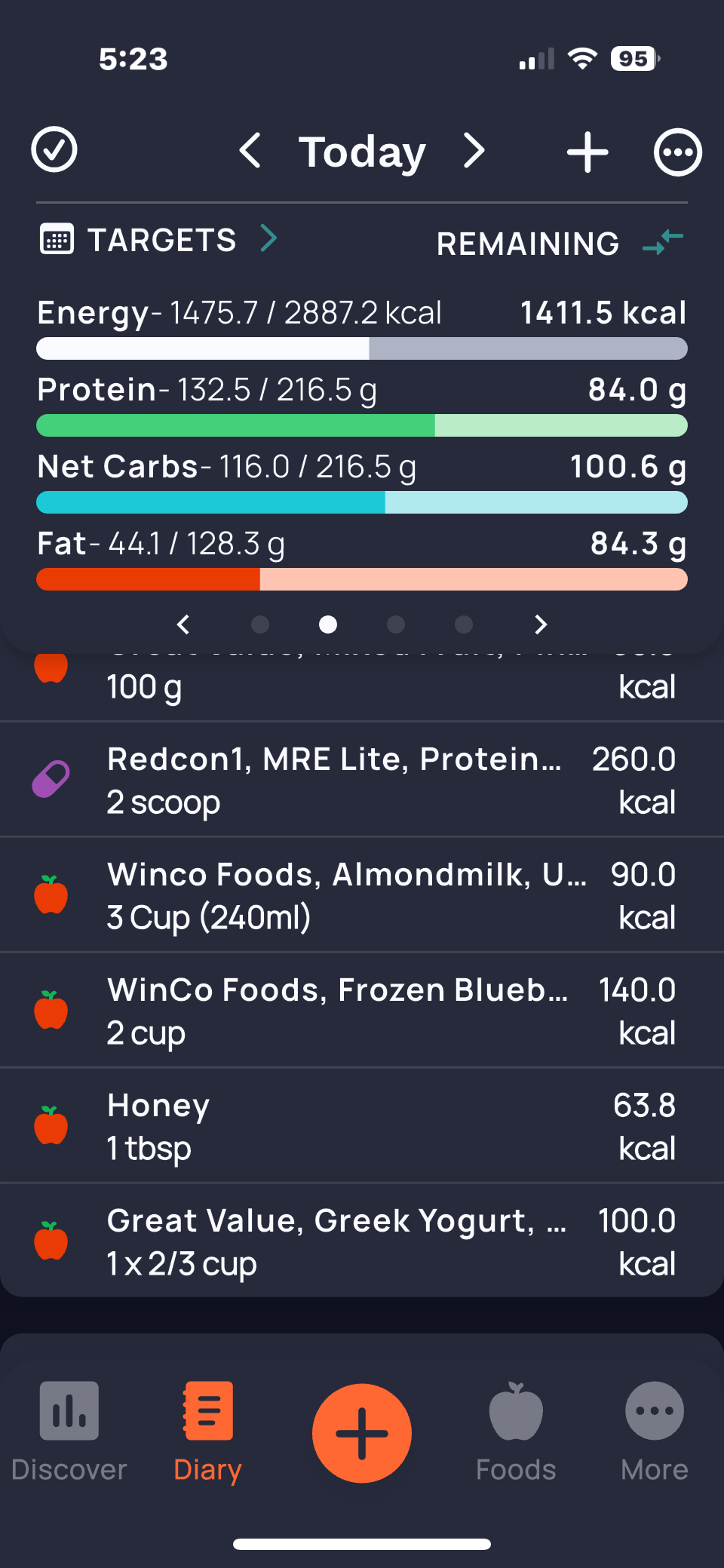Image resolution: width=724 pixels, height=1568 pixels.
Task: Open the Honey 1 tbsp entry
Action: 362,1126
